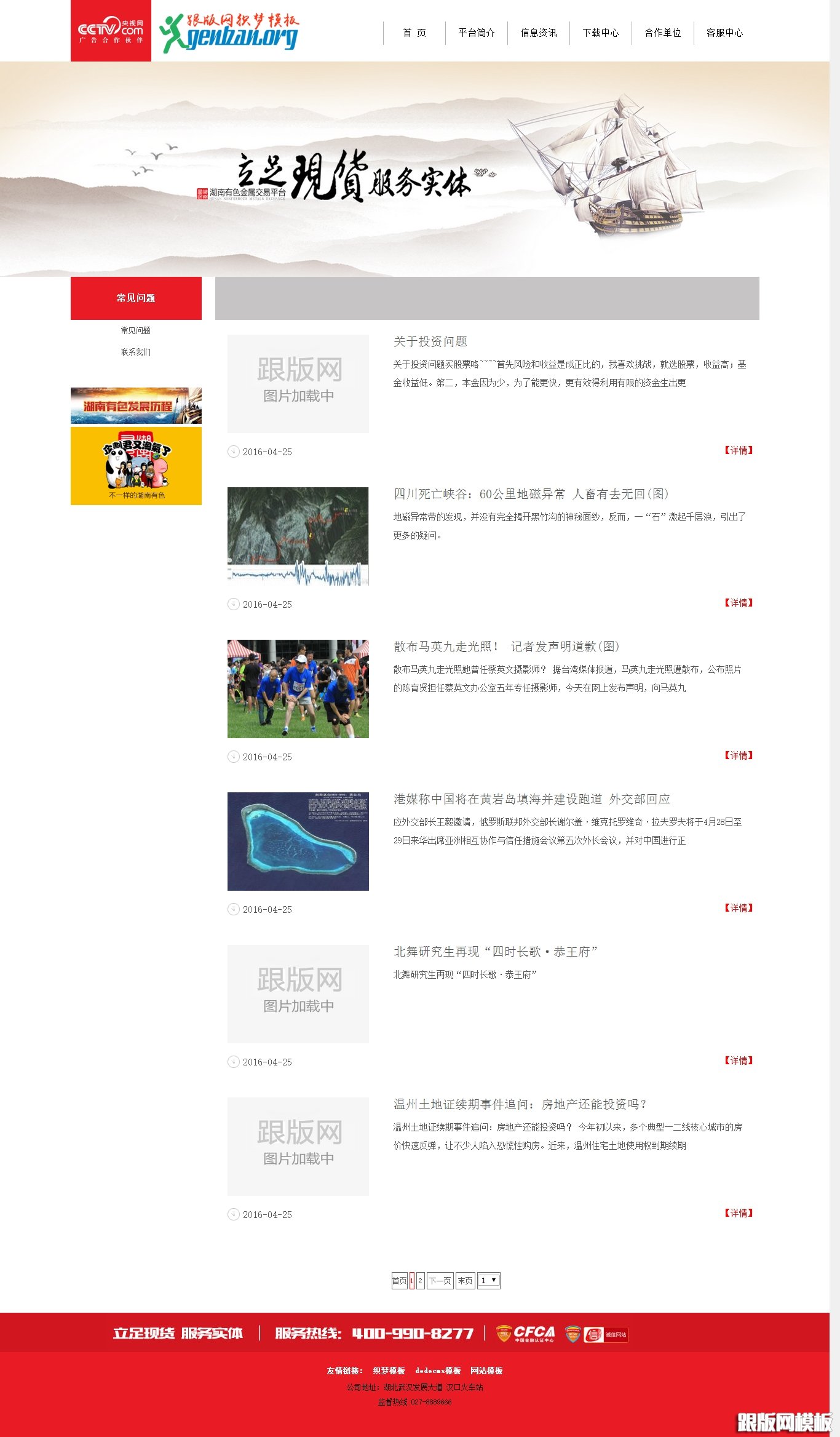The height and width of the screenshot is (1437, 840).
Task: Open 织梦模板 friendly link in footer
Action: click(x=389, y=1371)
